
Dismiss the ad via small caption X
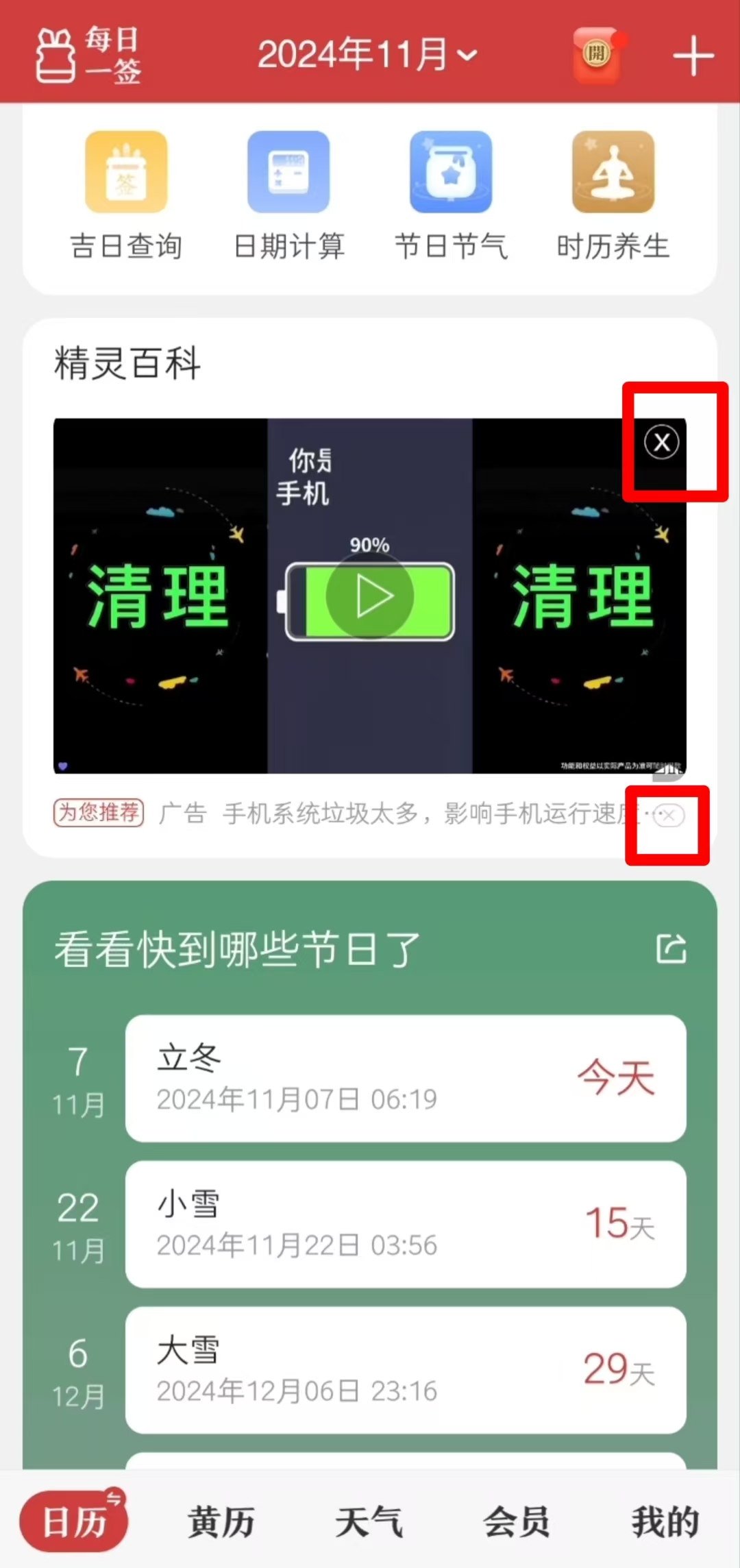(x=668, y=816)
